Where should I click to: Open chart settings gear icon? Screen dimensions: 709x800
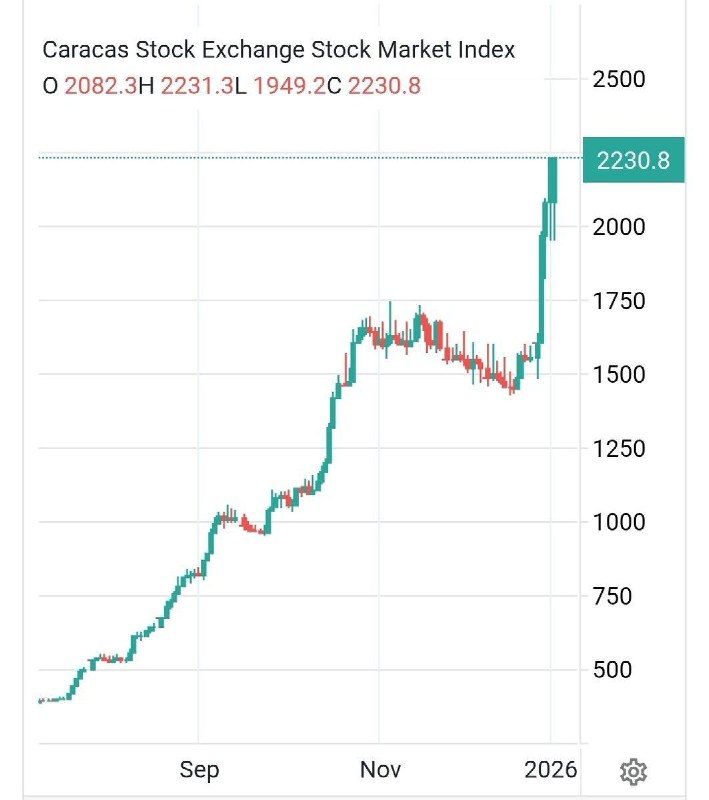coord(633,771)
